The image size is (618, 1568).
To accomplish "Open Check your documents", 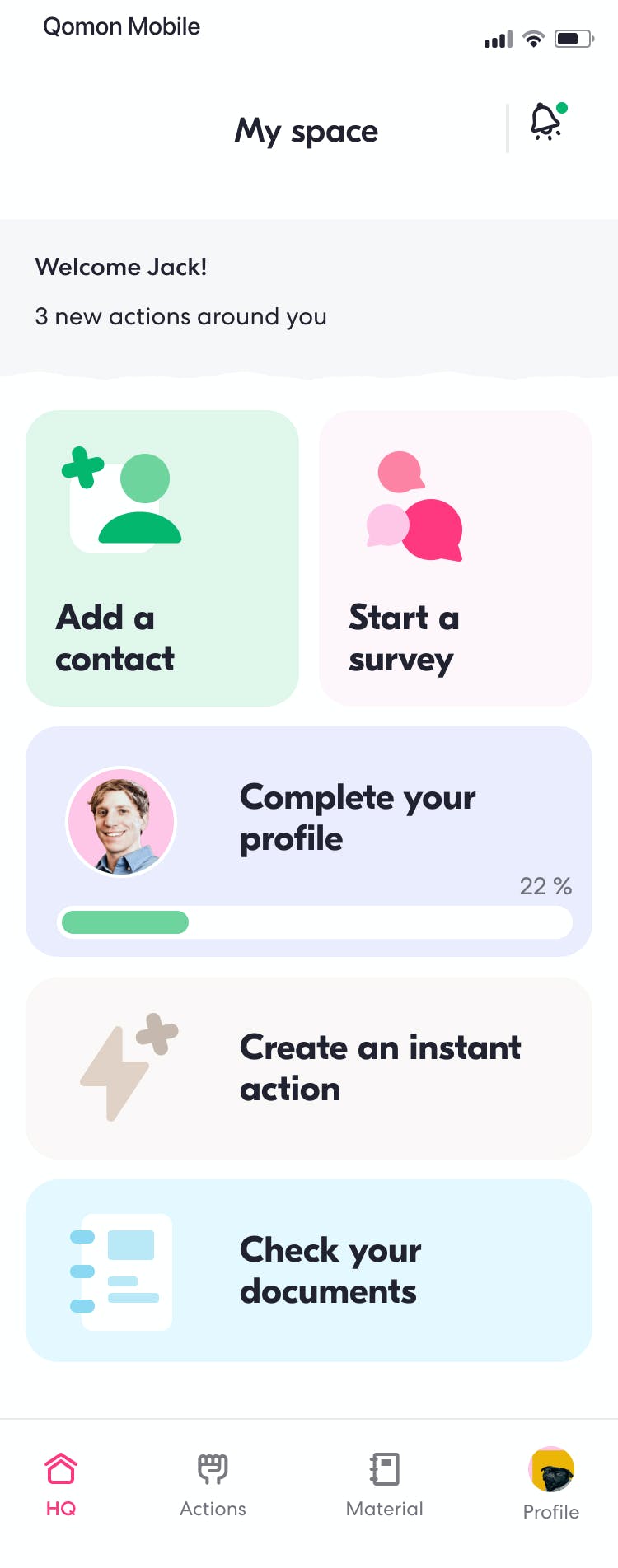I will pyautogui.click(x=309, y=1270).
